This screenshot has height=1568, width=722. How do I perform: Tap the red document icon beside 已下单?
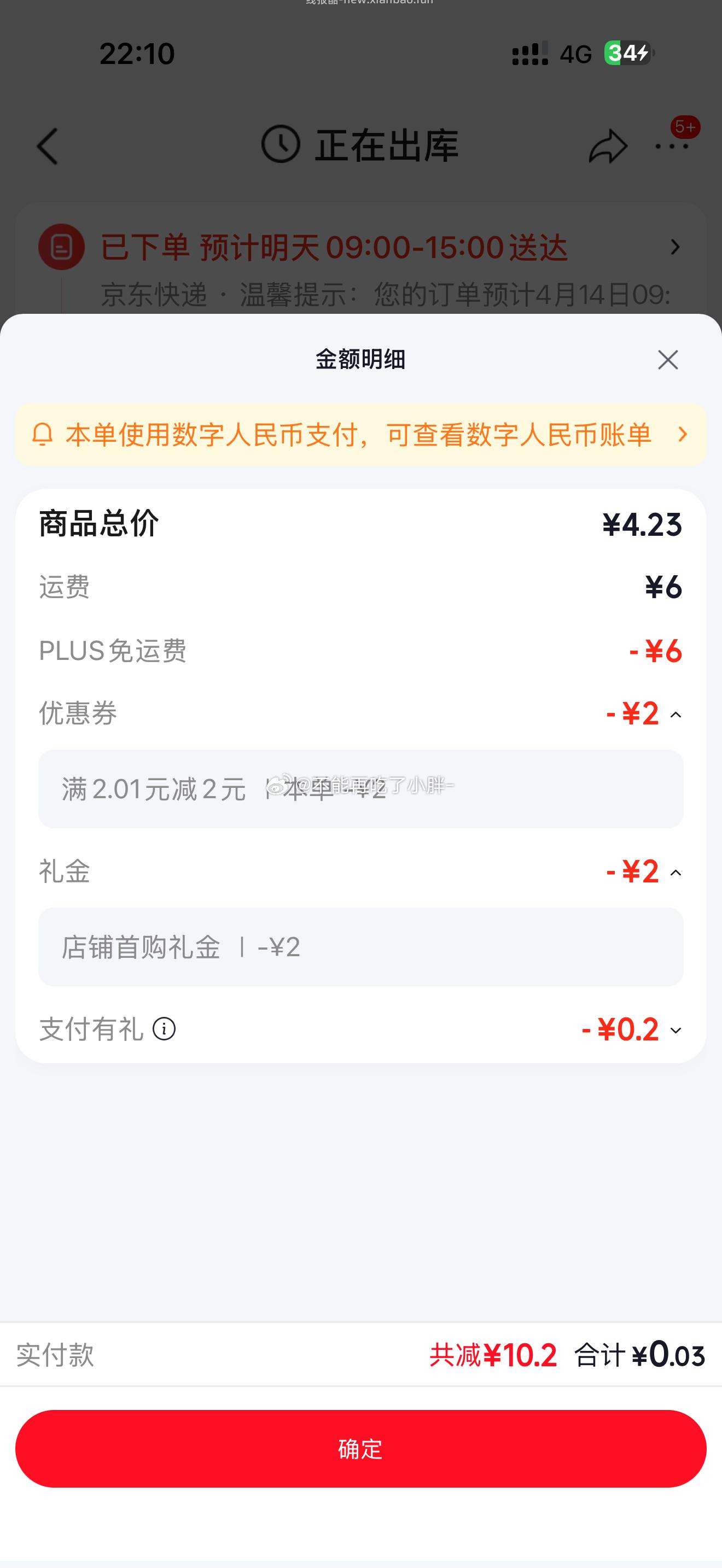(61, 247)
